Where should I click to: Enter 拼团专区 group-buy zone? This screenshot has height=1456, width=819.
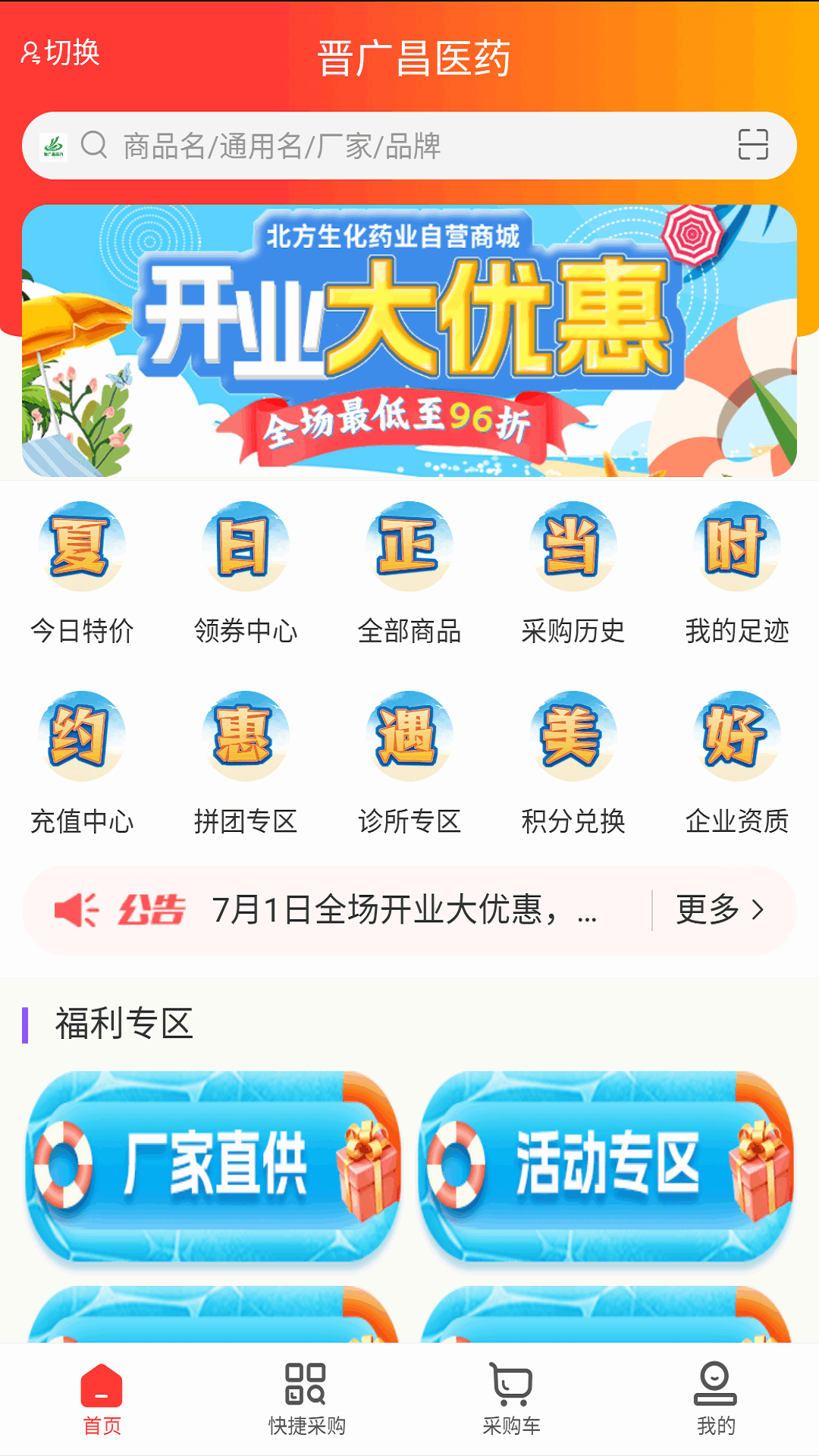click(x=246, y=764)
